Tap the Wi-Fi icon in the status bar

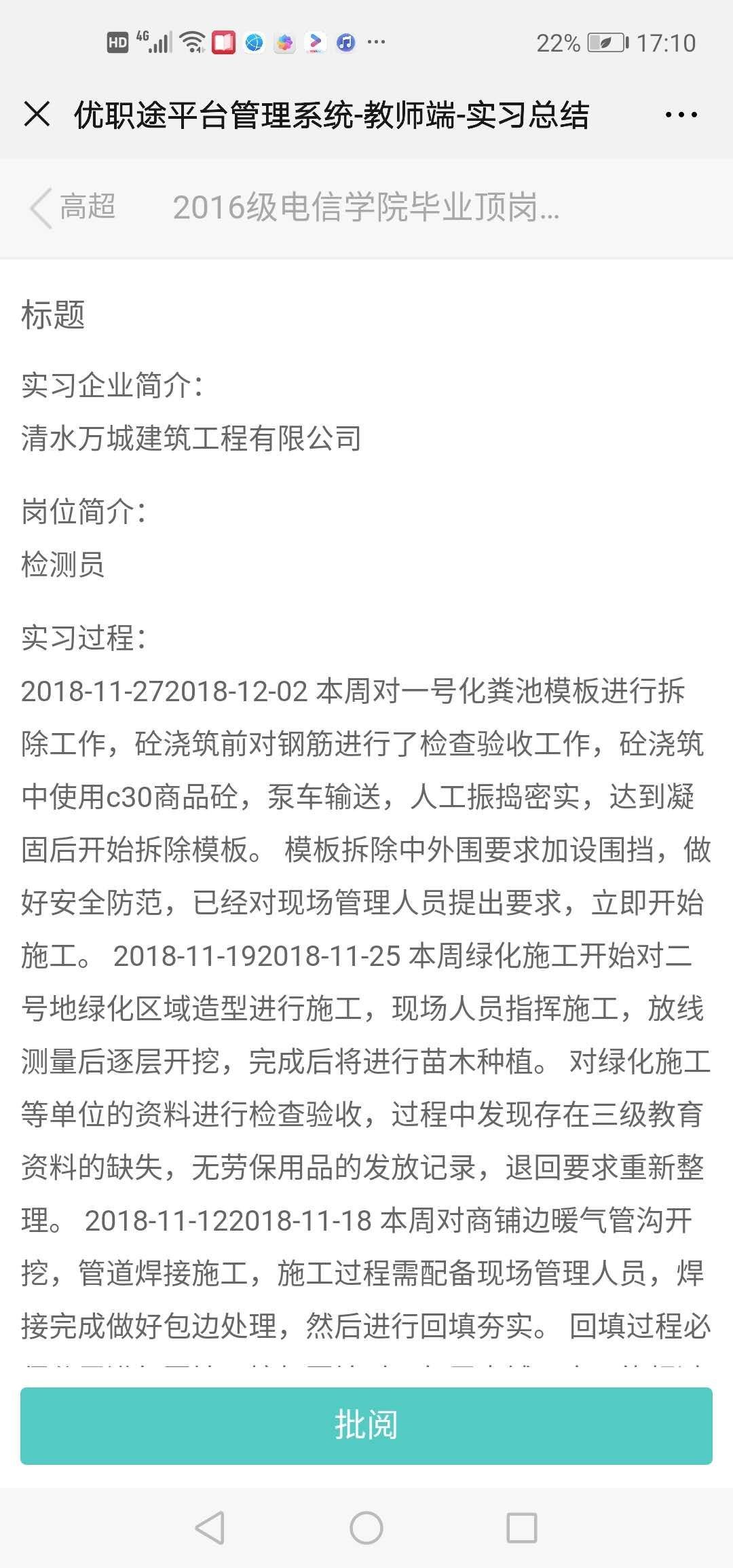pyautogui.click(x=192, y=41)
